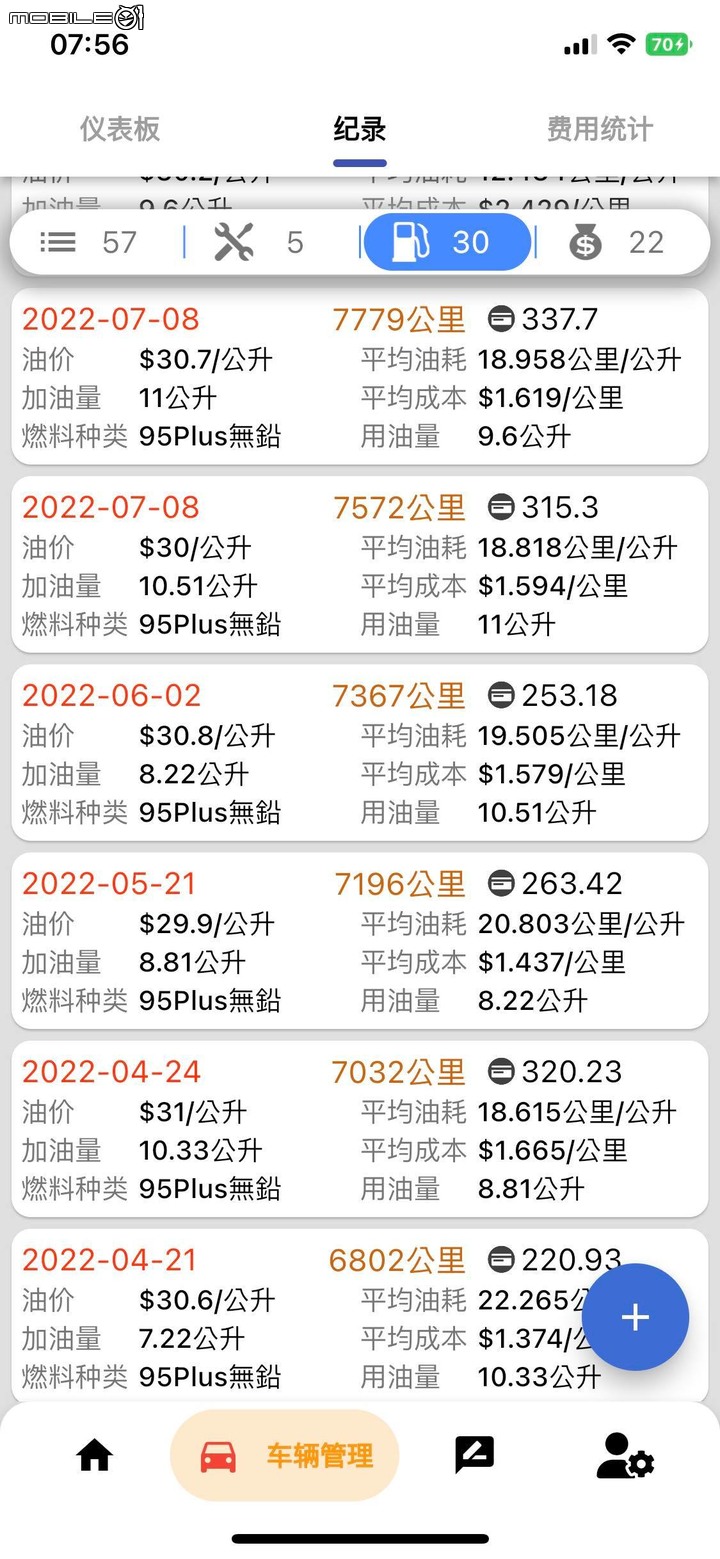Select the 纪录 tab
The height and width of the screenshot is (1559, 720).
[x=360, y=129]
